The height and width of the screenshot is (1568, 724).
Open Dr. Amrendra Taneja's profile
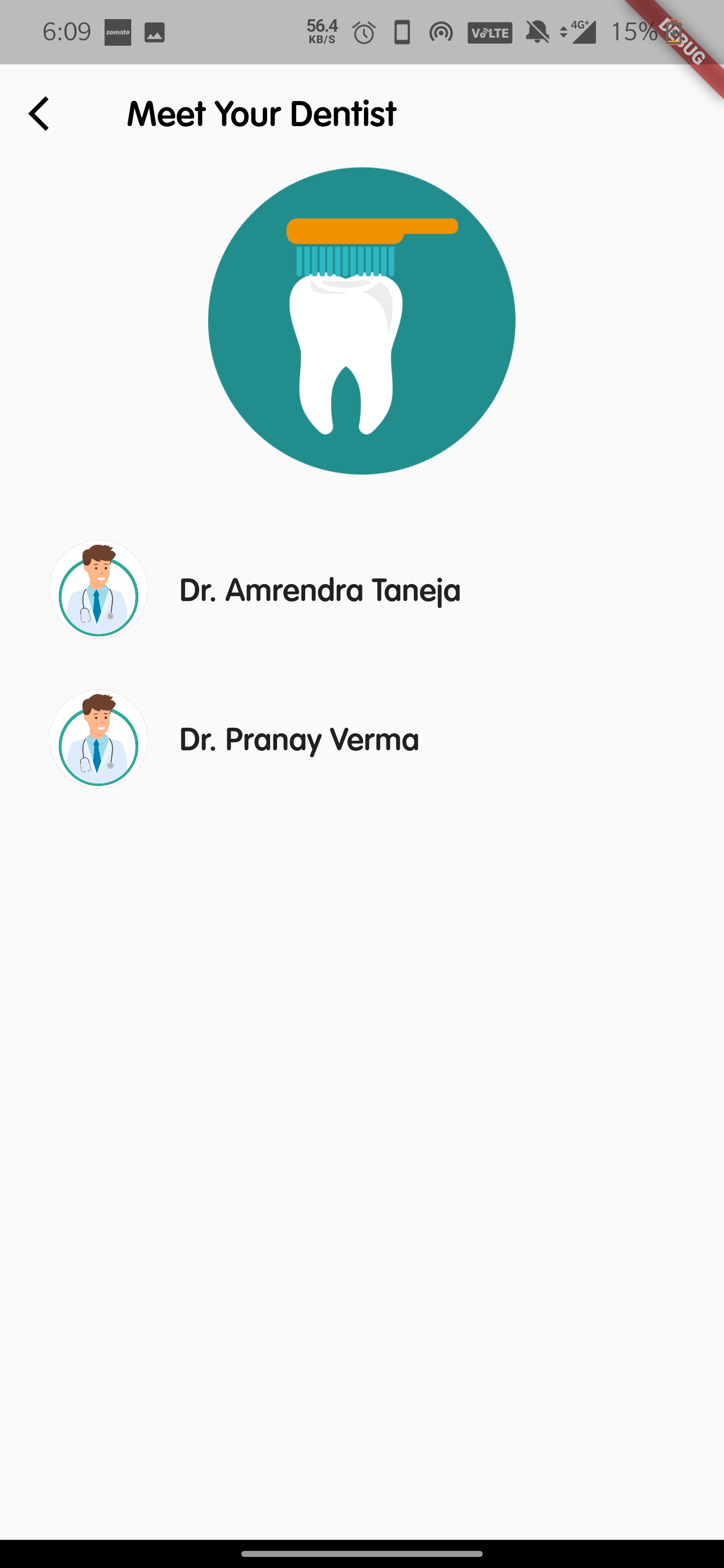pyautogui.click(x=319, y=590)
